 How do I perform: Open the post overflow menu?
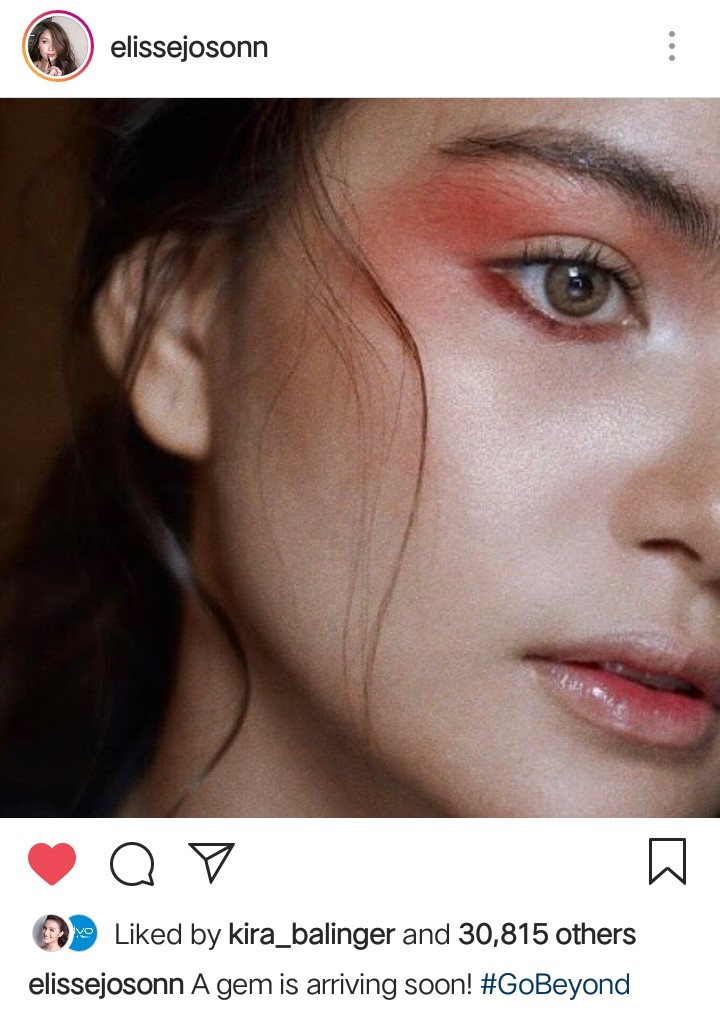671,46
